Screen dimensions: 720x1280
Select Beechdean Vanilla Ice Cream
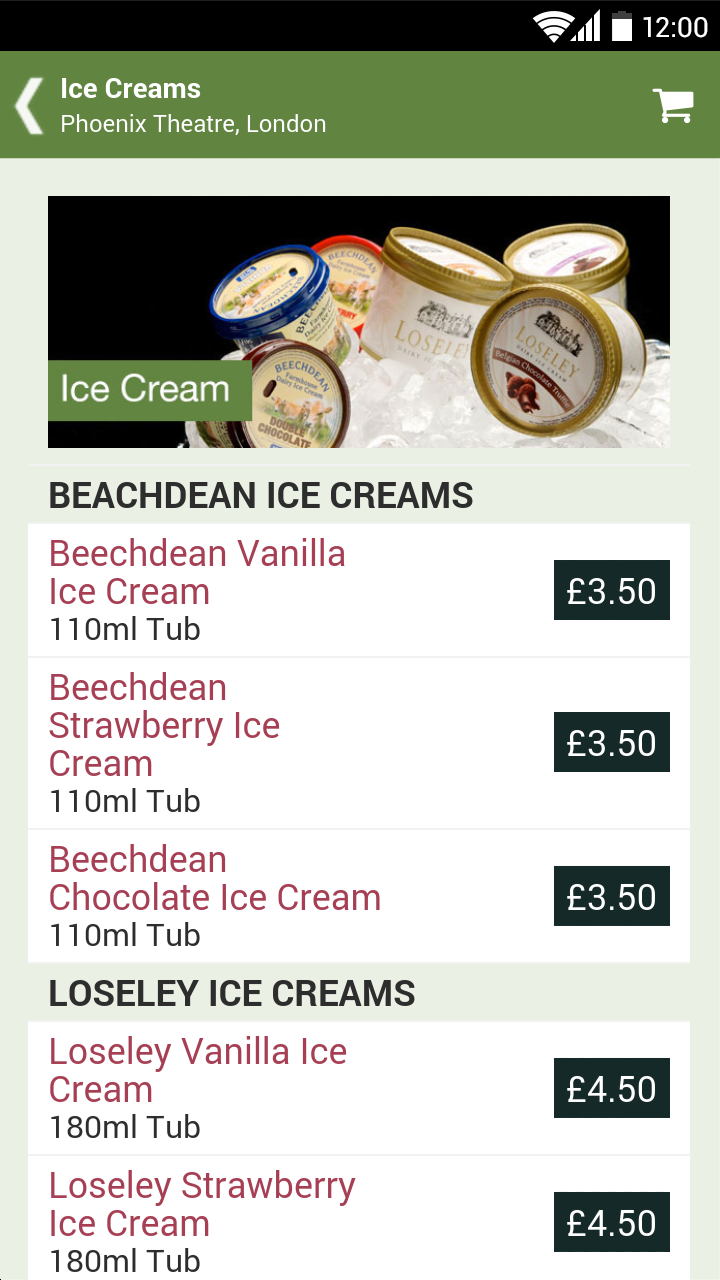pos(198,573)
